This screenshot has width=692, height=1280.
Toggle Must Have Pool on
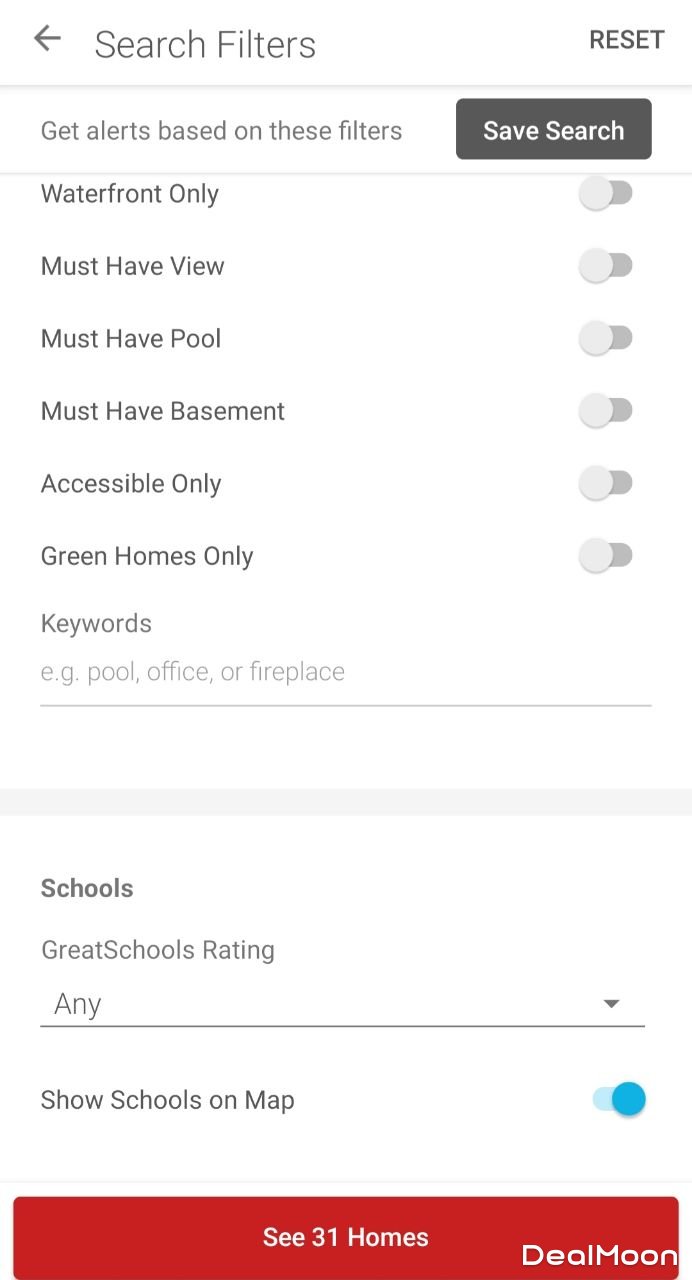tap(606, 339)
